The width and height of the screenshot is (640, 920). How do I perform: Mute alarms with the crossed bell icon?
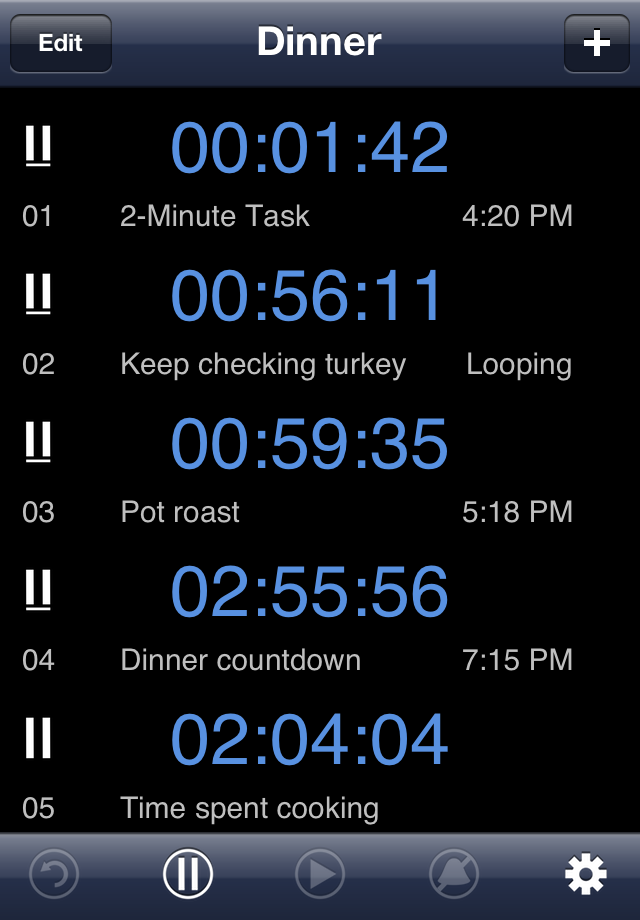(x=453, y=876)
